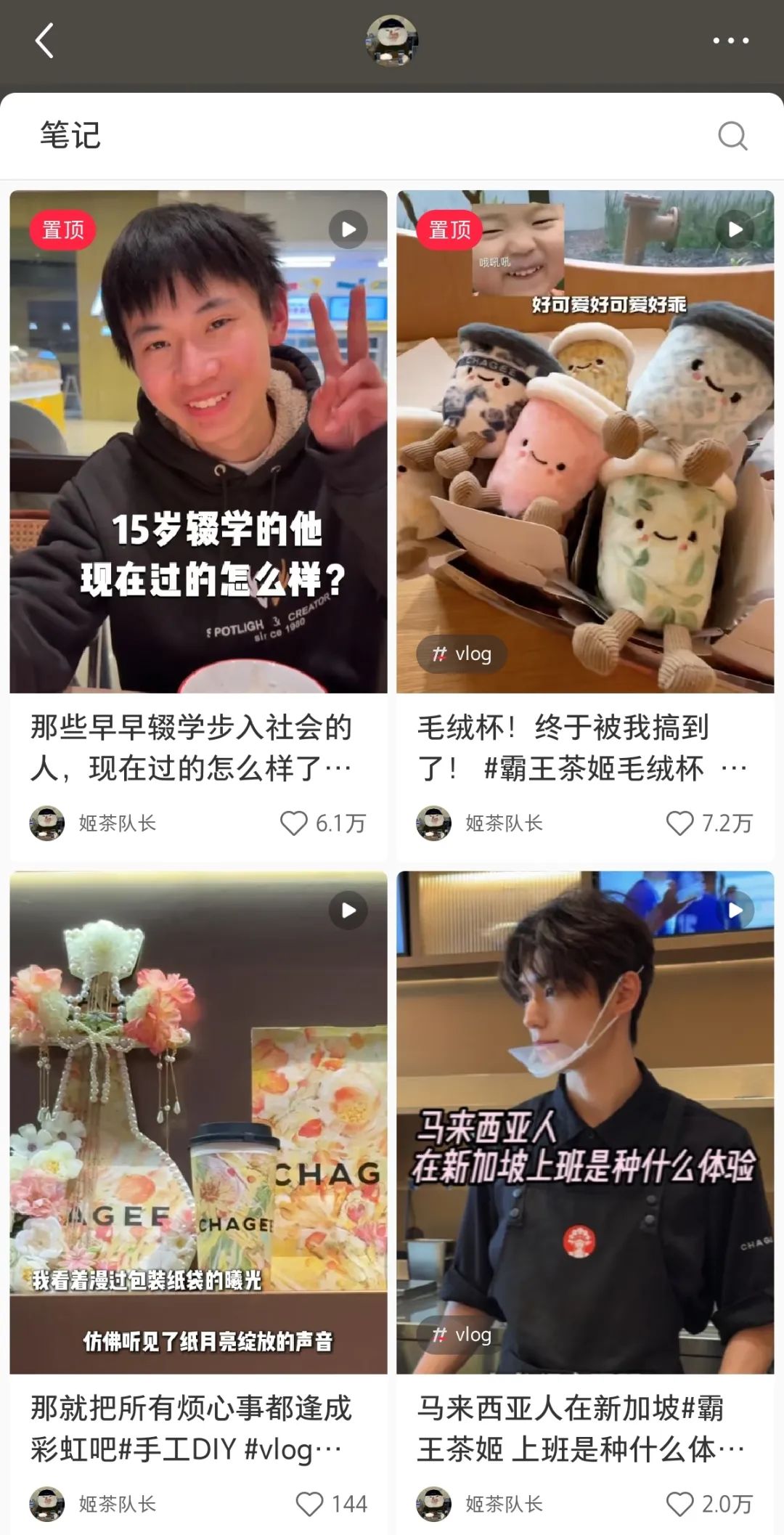784x1535 pixels.
Task: Open the three-dot overflow menu
Action: point(730,41)
